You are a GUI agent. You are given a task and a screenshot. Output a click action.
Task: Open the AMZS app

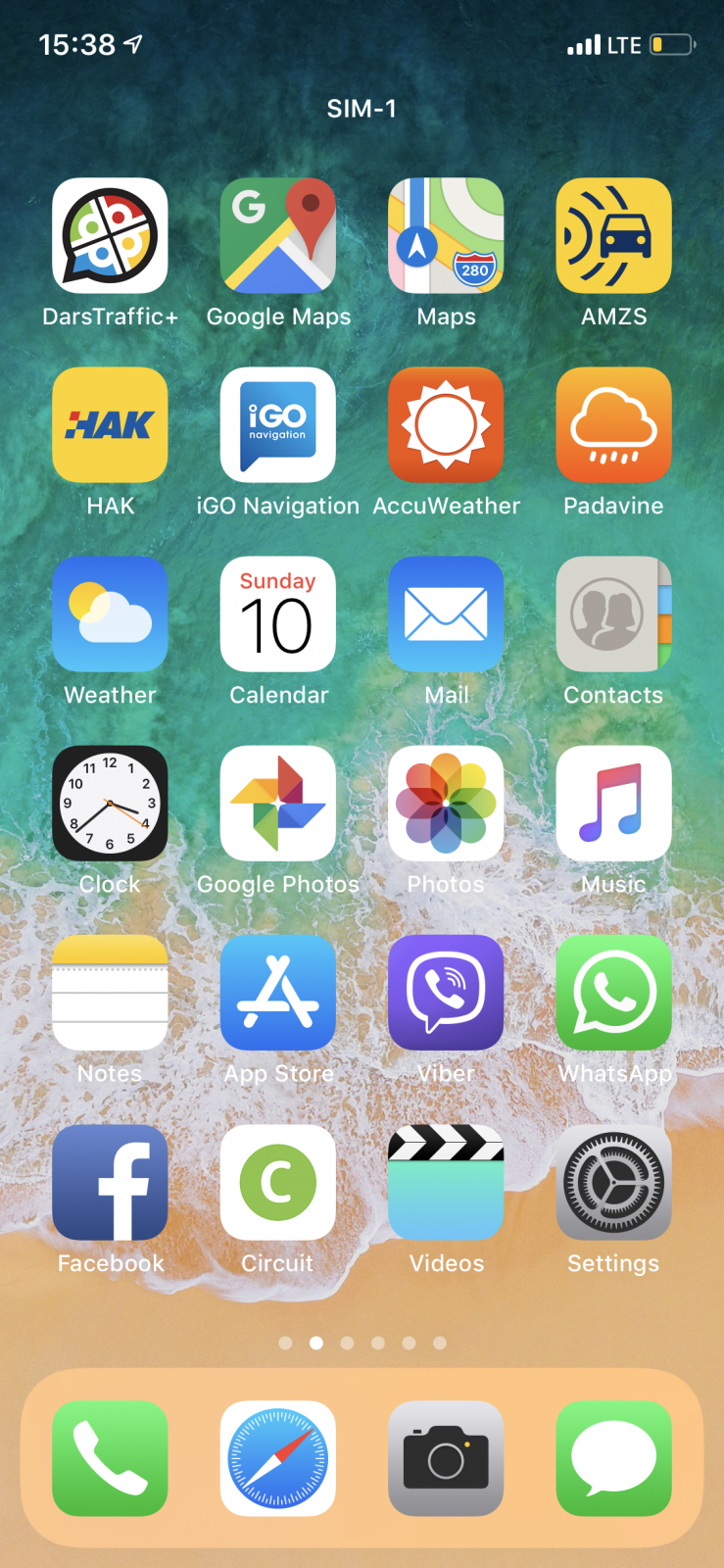[614, 235]
